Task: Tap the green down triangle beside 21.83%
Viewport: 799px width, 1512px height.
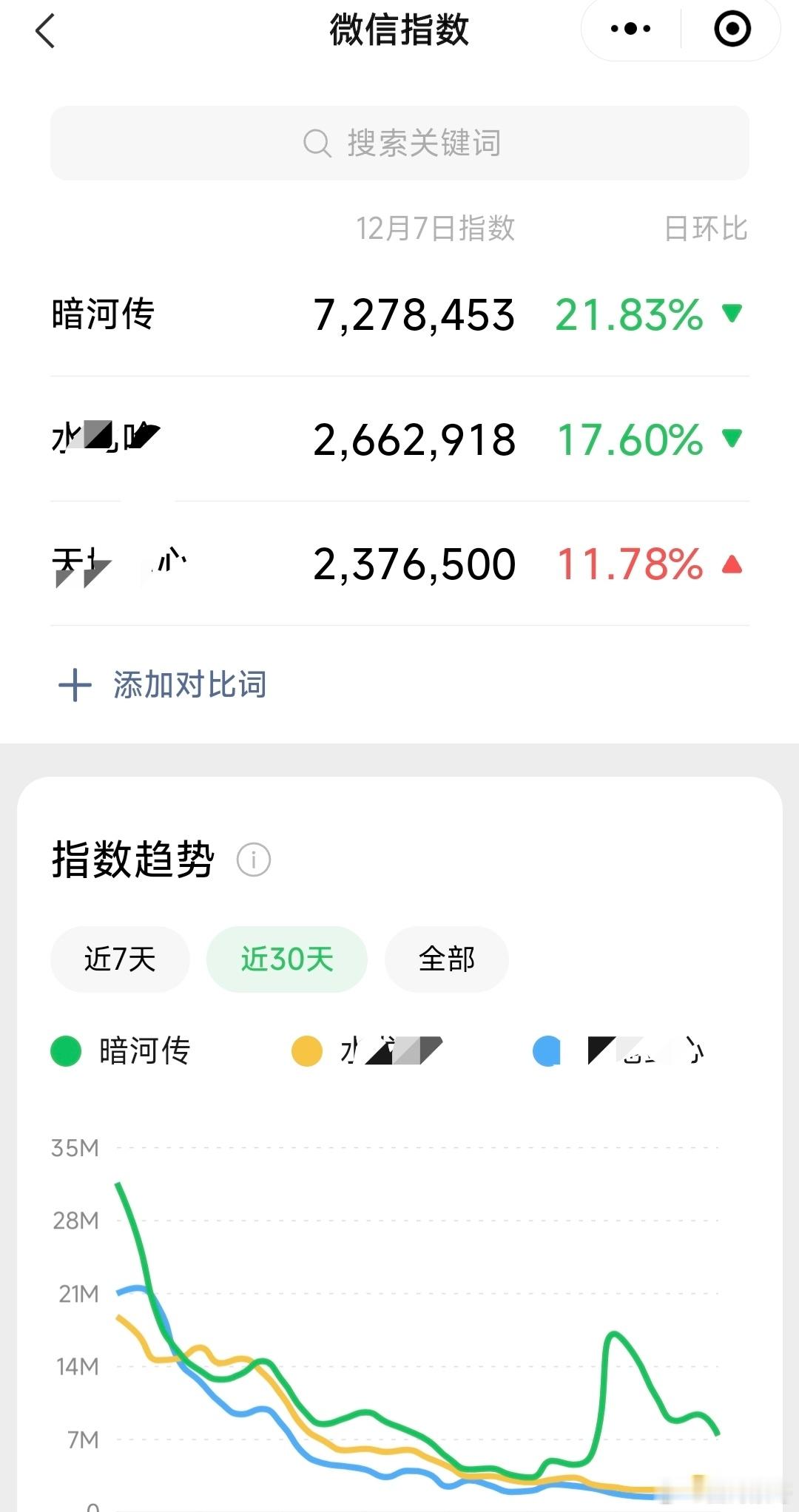Action: click(732, 314)
